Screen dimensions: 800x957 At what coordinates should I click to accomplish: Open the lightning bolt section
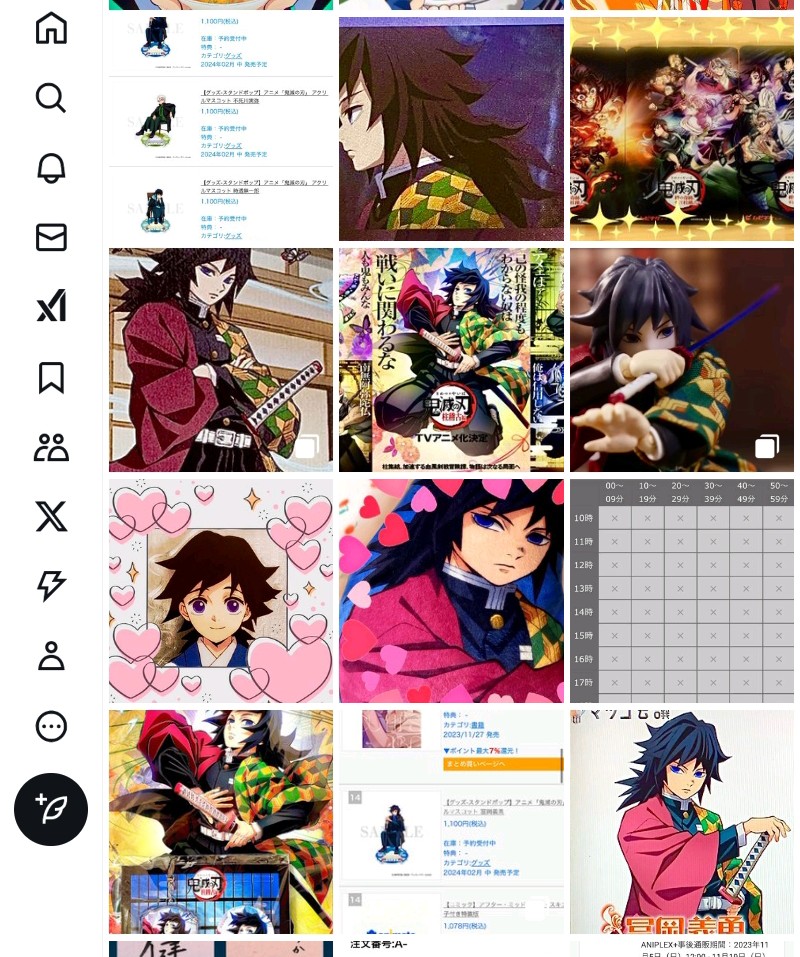(x=51, y=586)
